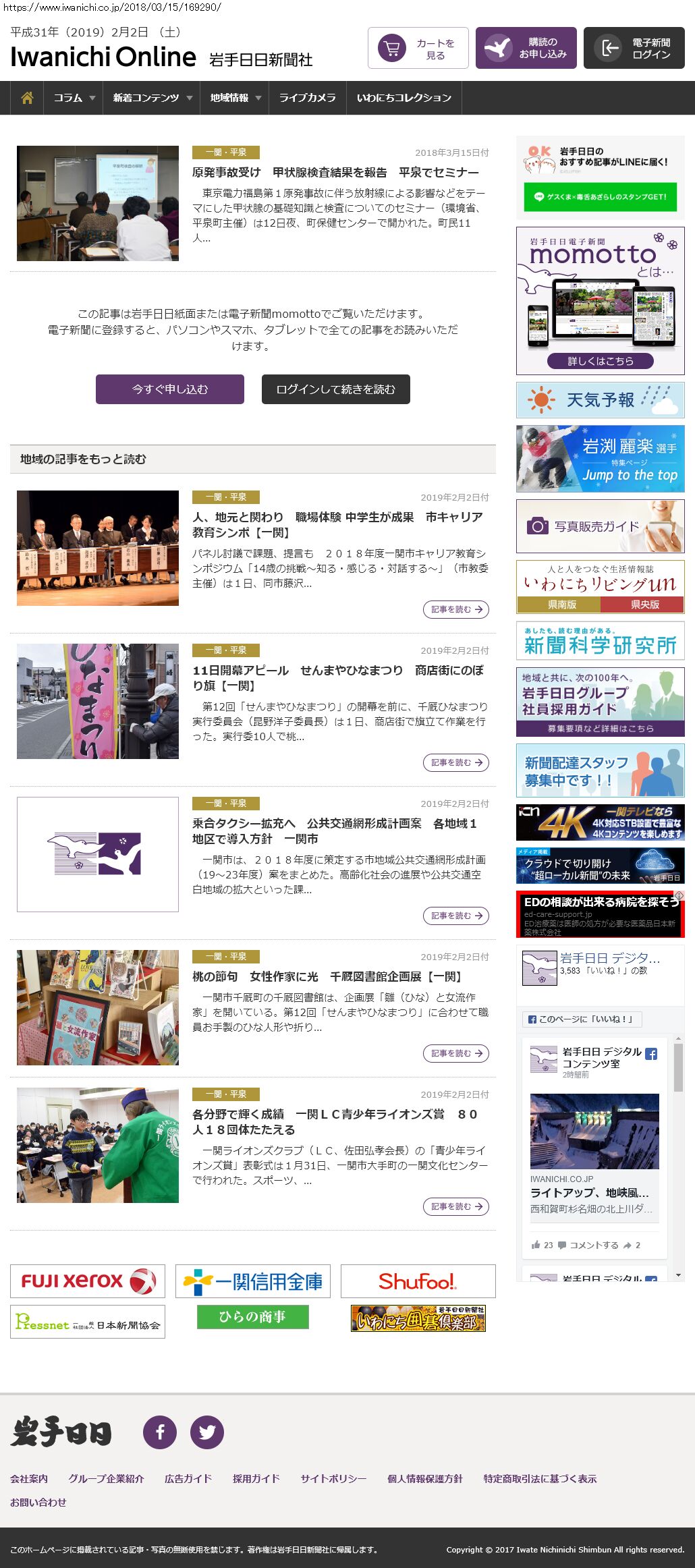Tap 詳しくはこちら on momotto banner
Screen dimensions: 695x1568
point(600,361)
